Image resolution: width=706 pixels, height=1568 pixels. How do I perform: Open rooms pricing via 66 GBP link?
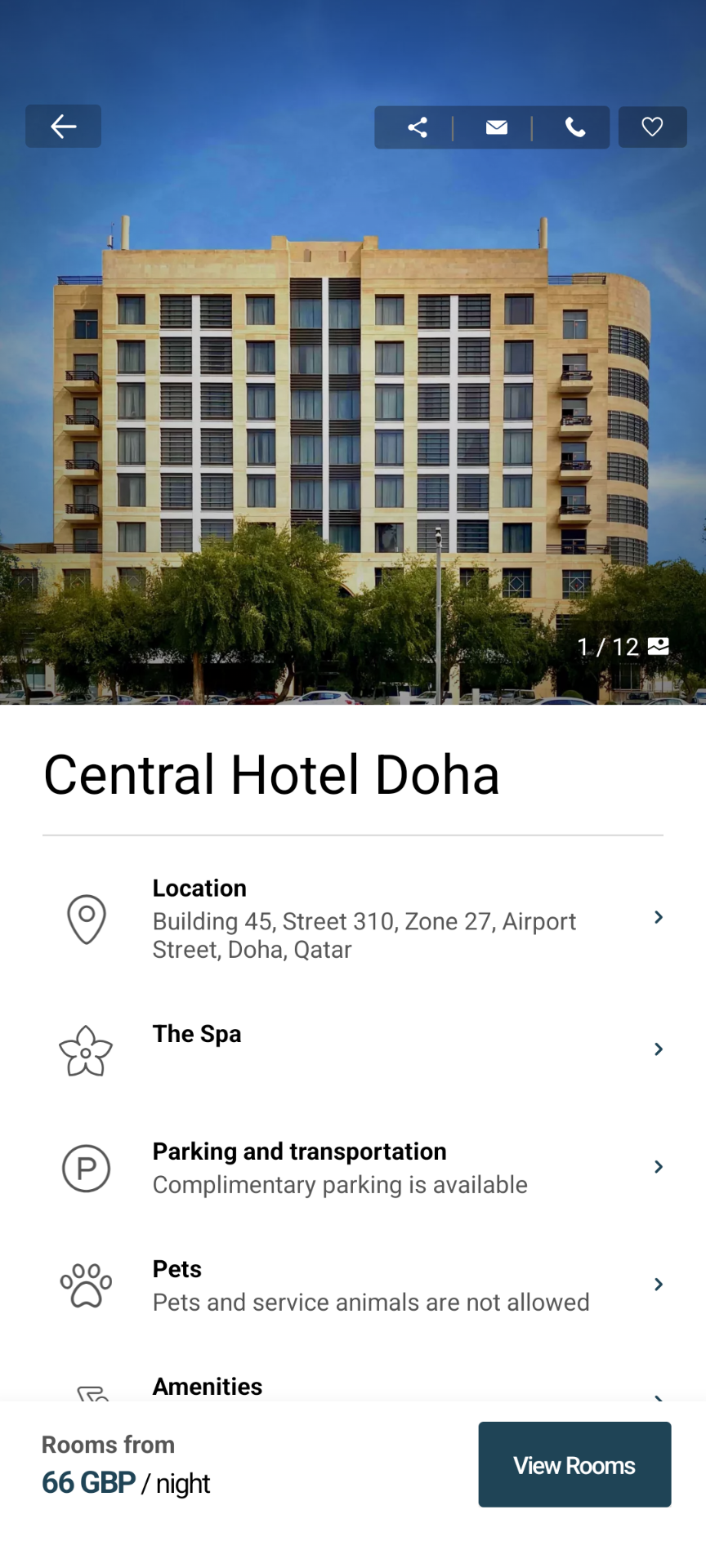click(89, 1481)
